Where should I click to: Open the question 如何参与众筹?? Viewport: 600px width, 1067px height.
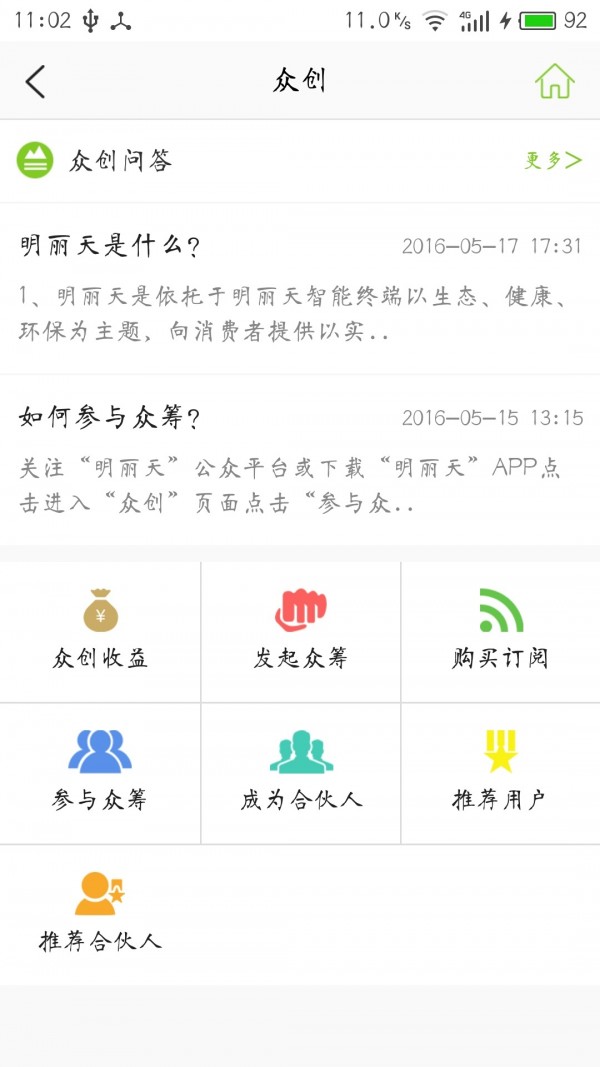point(300,460)
